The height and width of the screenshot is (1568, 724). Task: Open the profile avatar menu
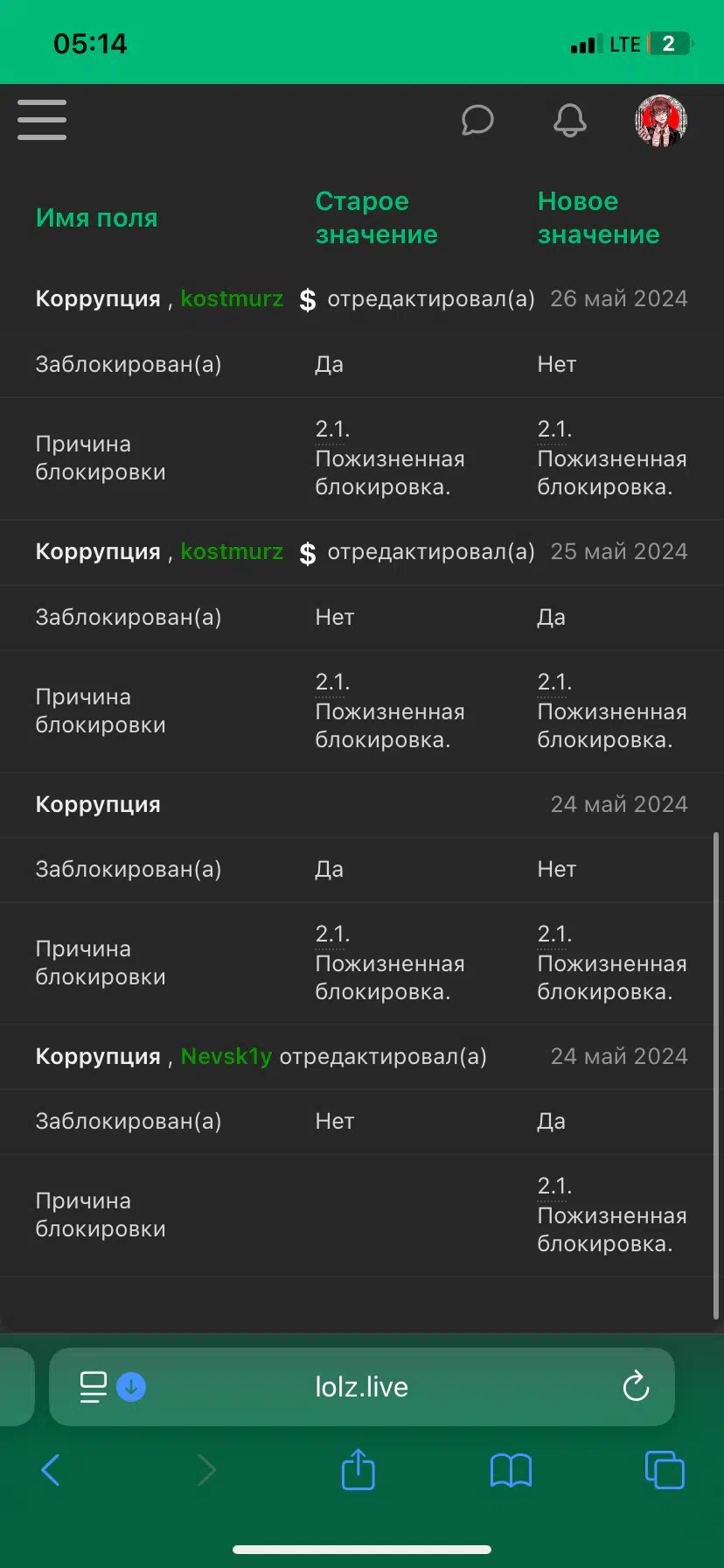661,120
